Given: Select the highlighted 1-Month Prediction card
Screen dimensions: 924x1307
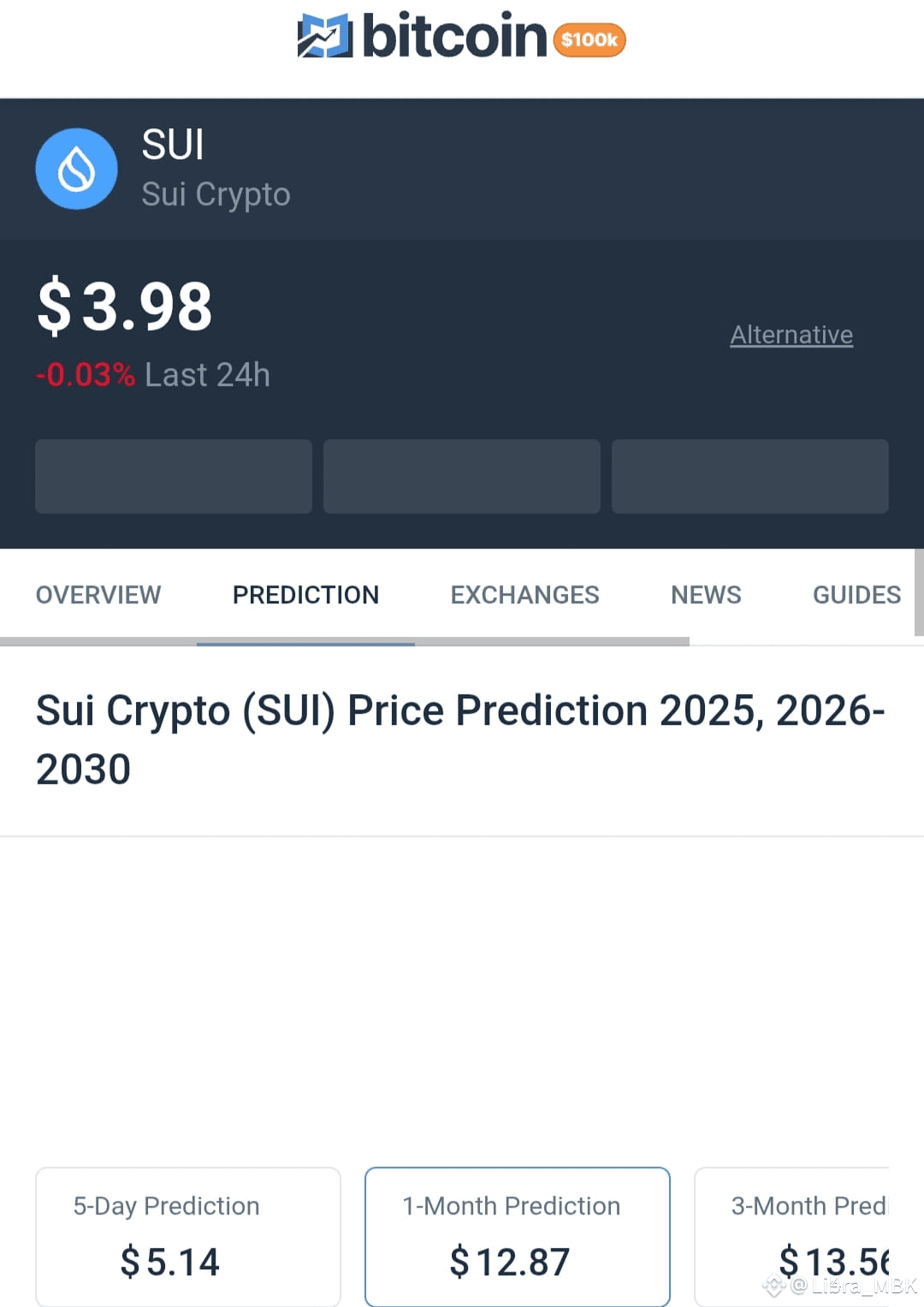Looking at the screenshot, I should [517, 1237].
